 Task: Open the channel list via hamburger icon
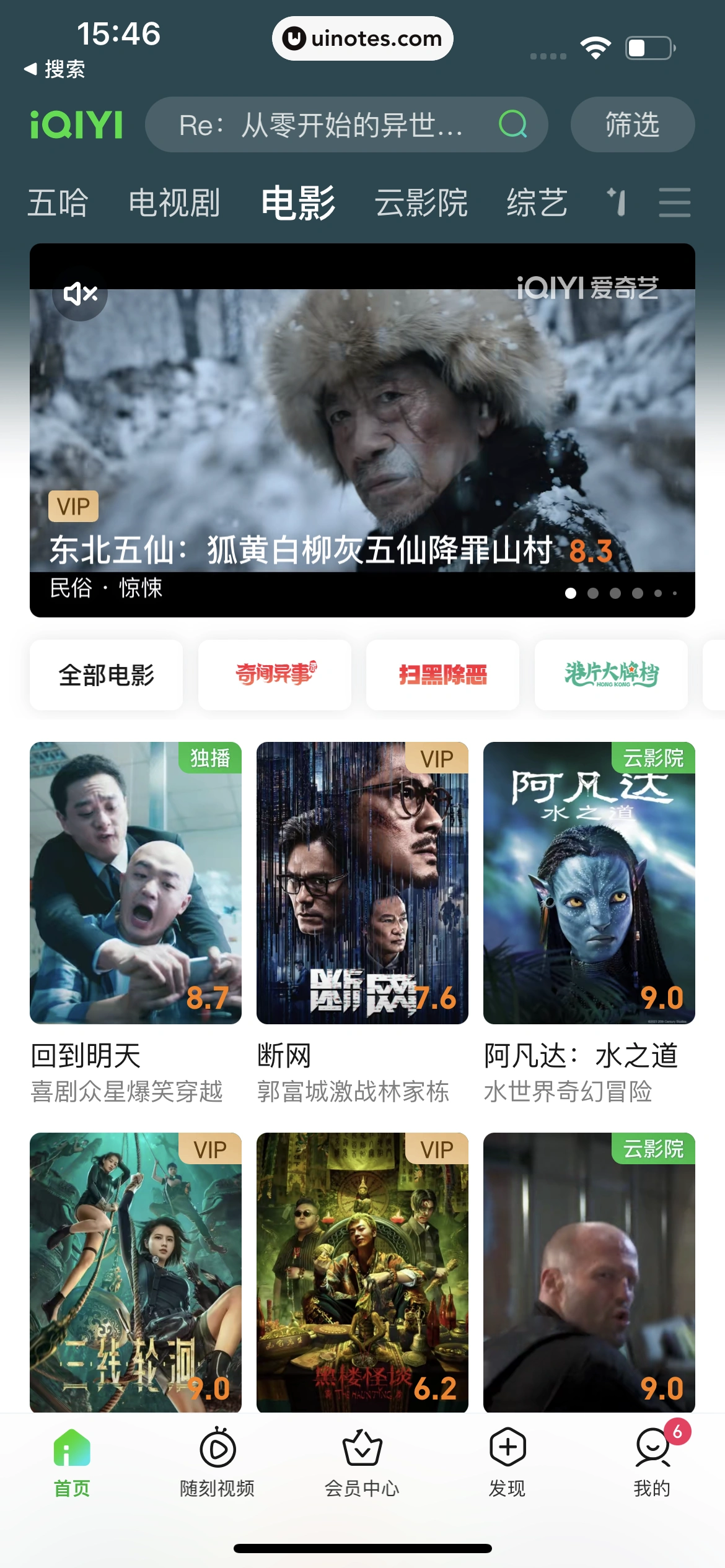[674, 202]
